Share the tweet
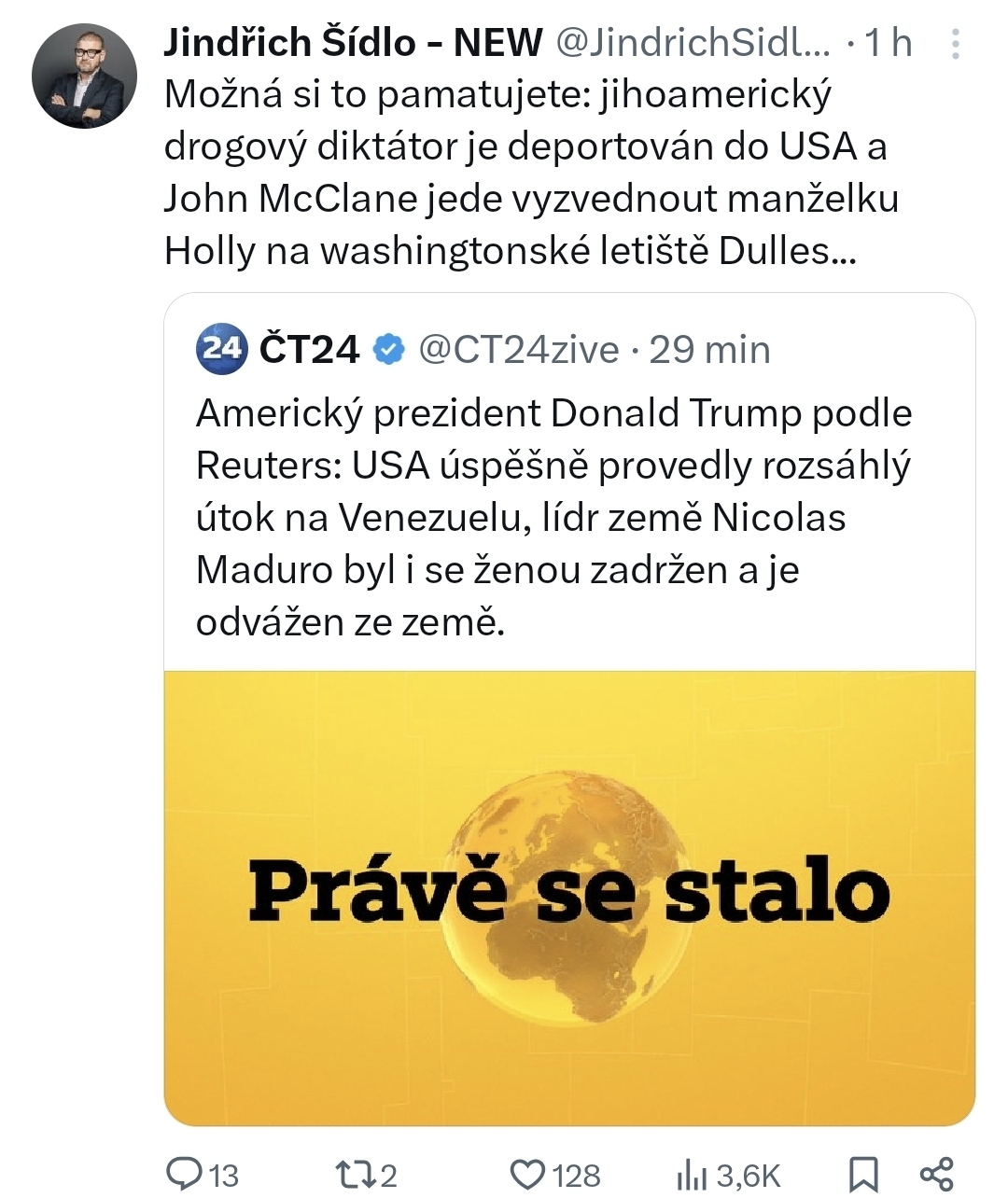This screenshot has width=1008, height=1198. point(936,1173)
